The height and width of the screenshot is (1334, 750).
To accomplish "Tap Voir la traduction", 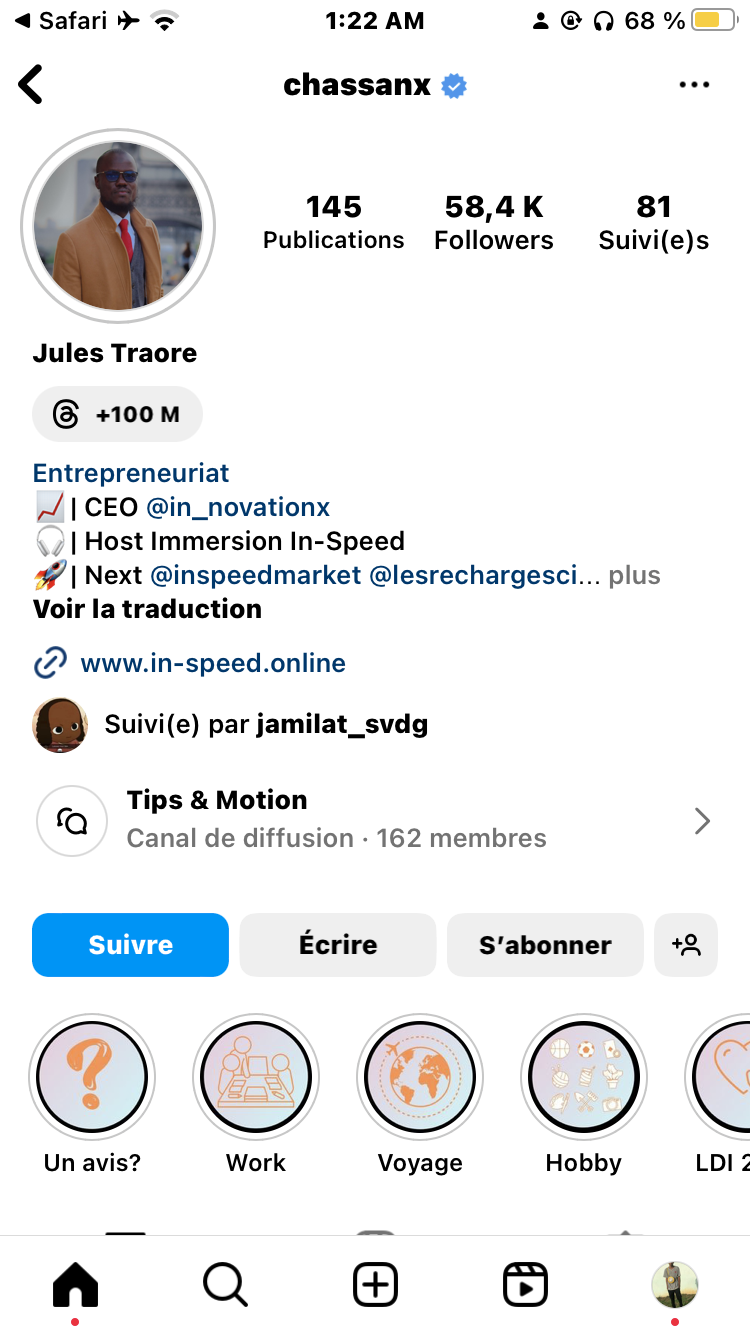I will pos(147,609).
